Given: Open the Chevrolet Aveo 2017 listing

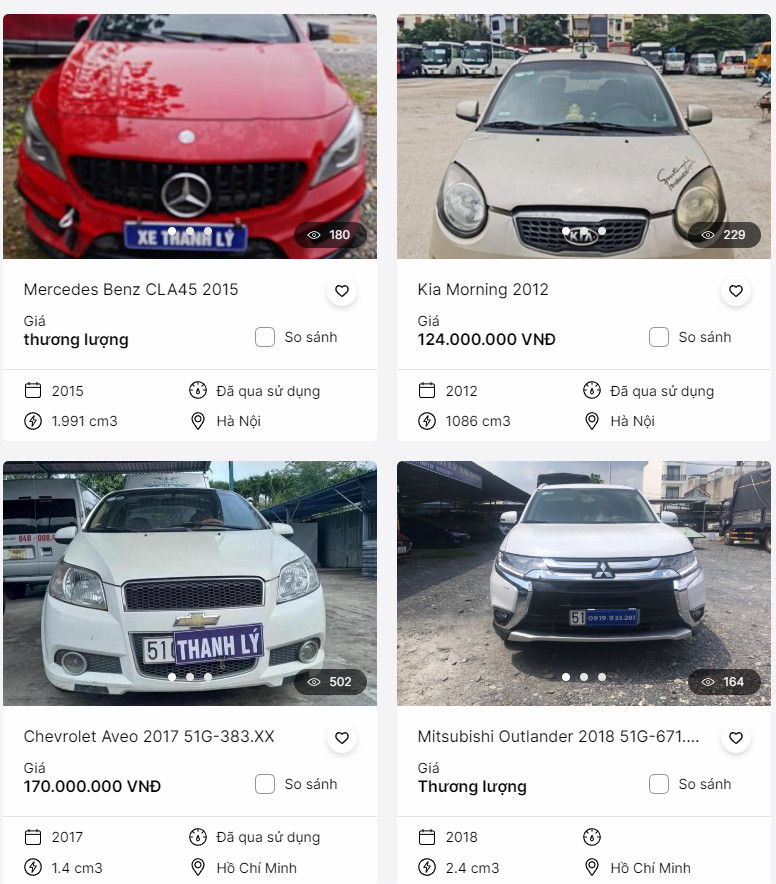Looking at the screenshot, I should point(149,737).
